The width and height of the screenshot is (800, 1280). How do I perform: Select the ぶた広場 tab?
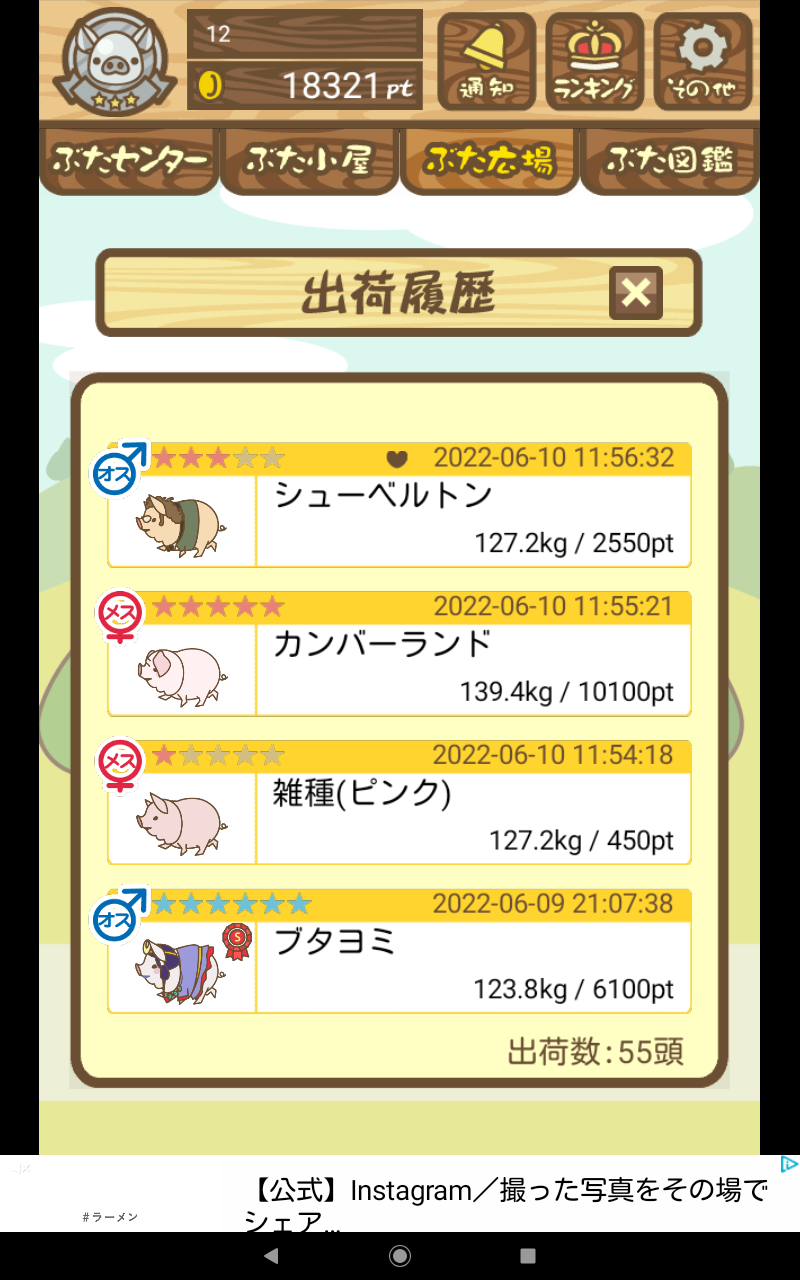tap(489, 161)
